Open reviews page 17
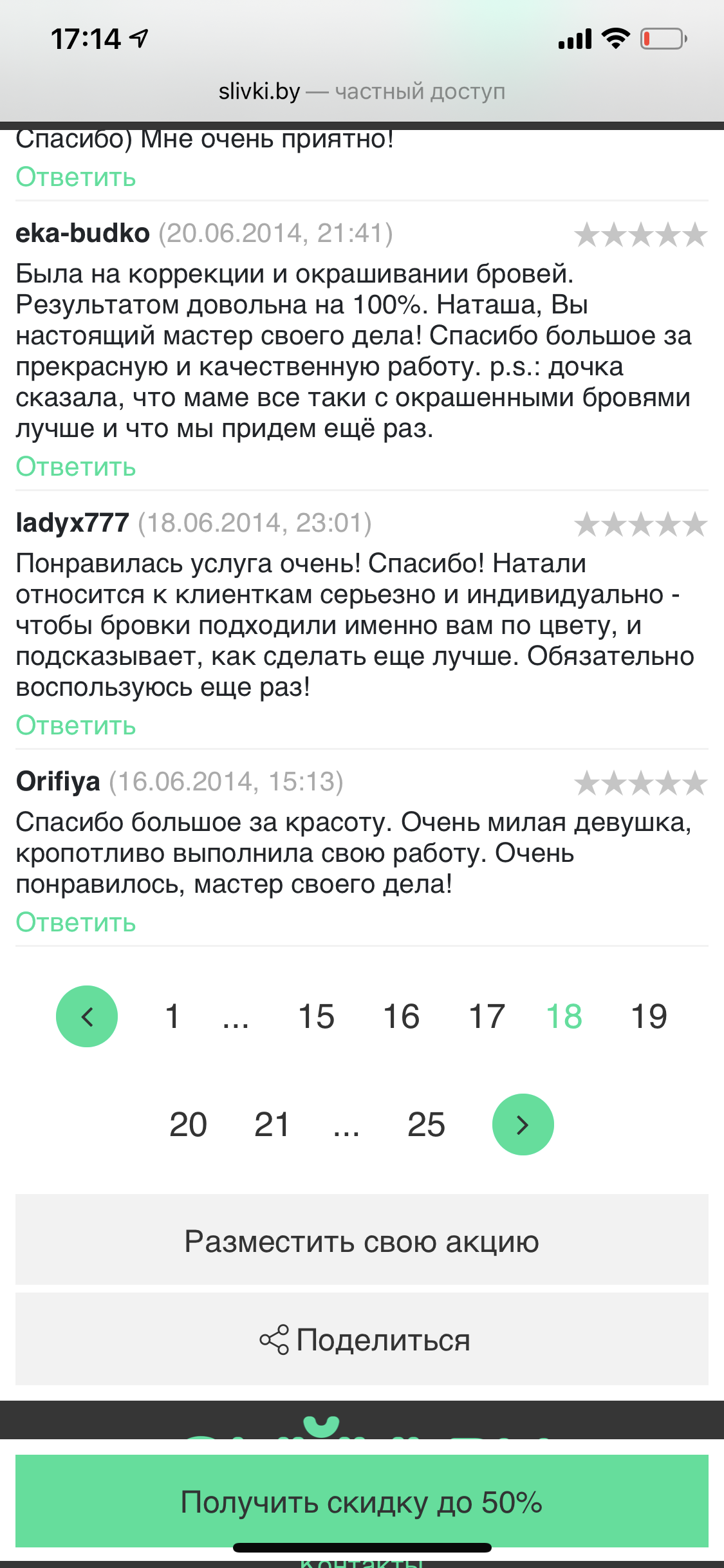Image resolution: width=724 pixels, height=1568 pixels. click(487, 1016)
